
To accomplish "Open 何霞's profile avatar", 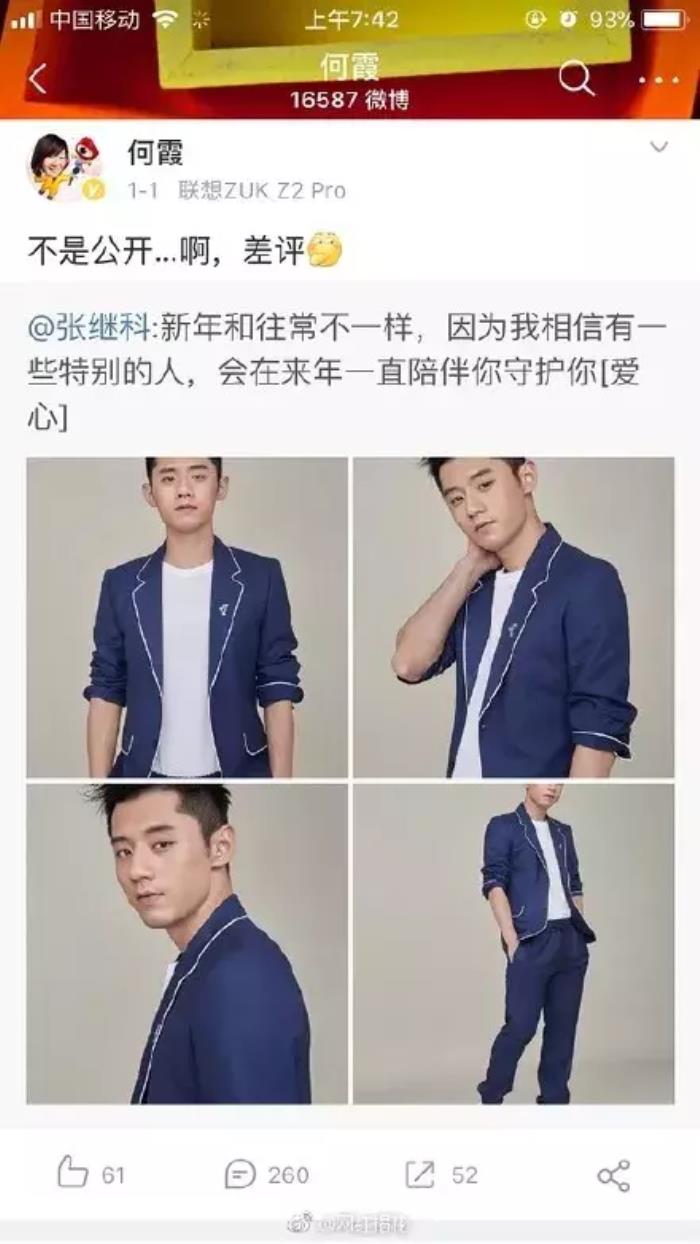I will [63, 167].
